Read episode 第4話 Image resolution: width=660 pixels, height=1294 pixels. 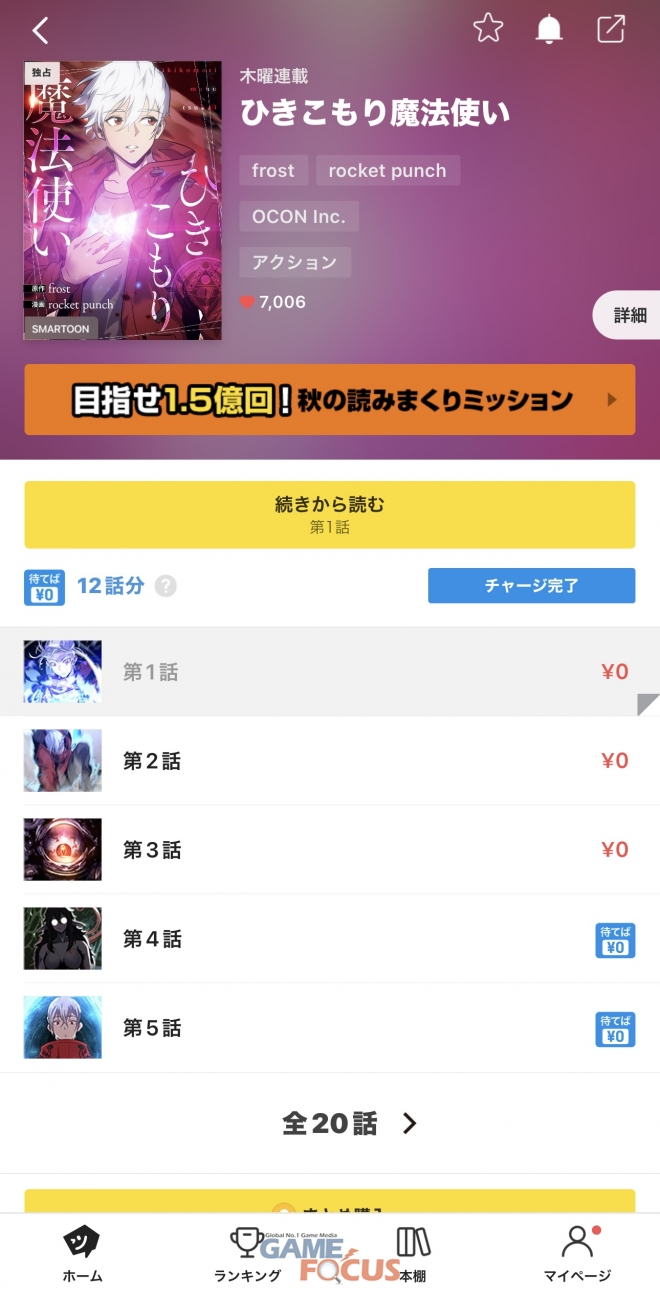click(x=329, y=939)
